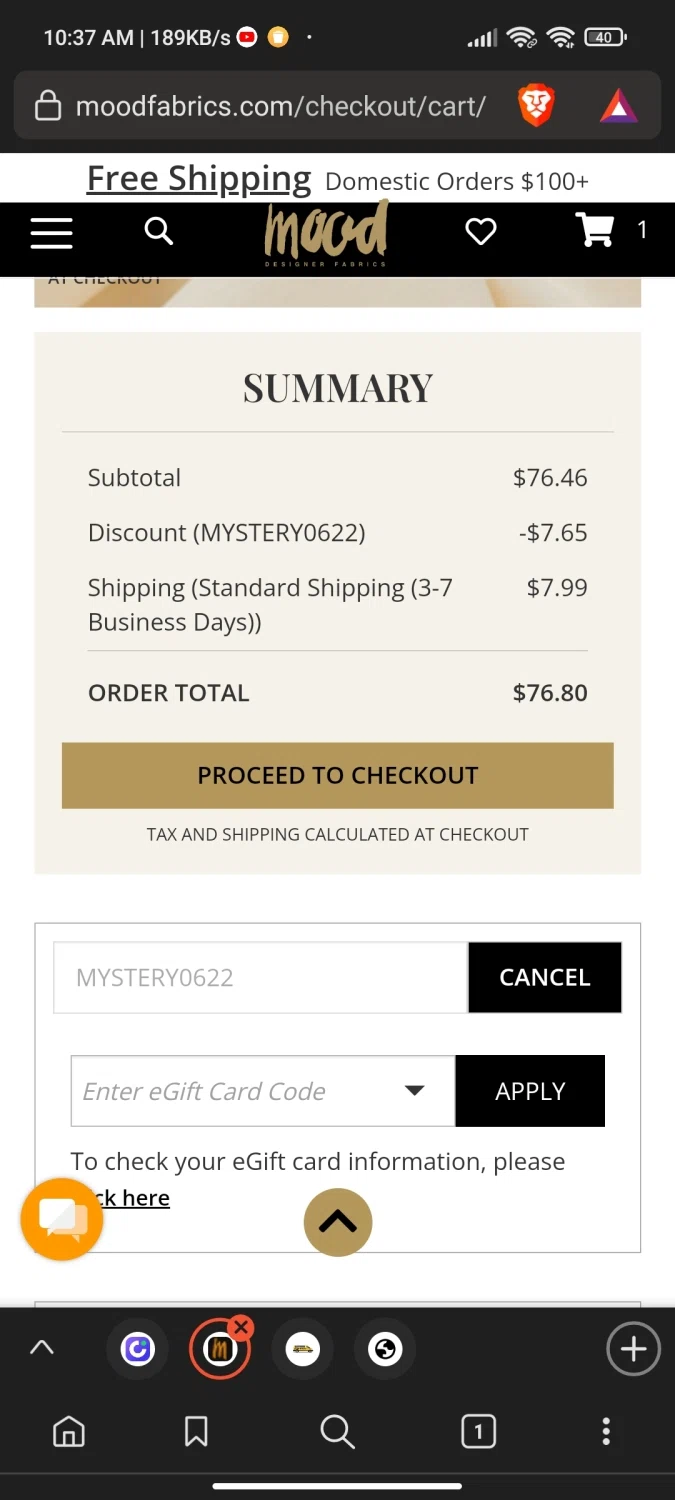
Task: Apply the eGift card code
Action: tap(529, 1091)
